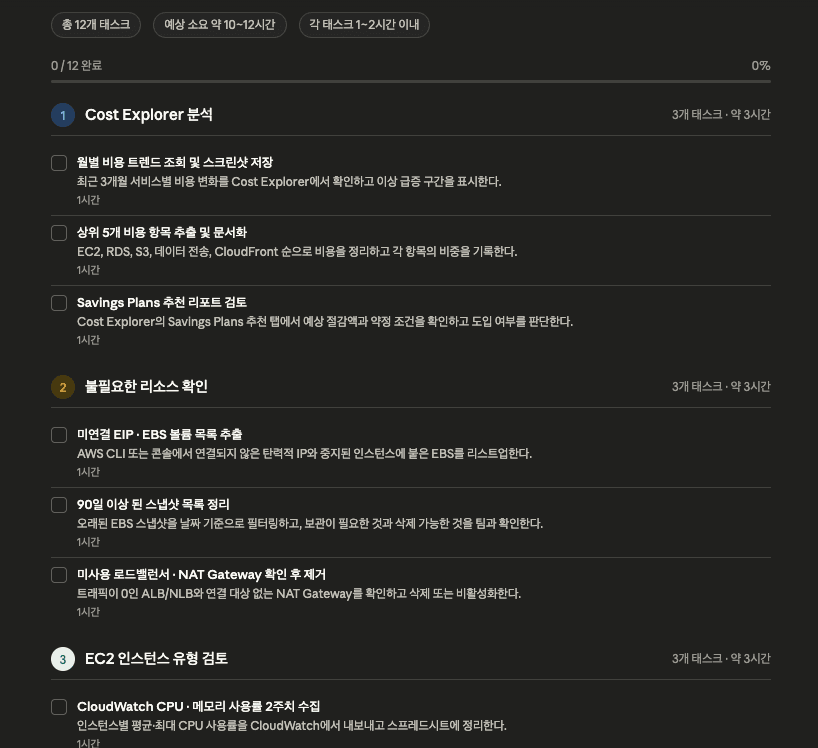Check off 미연결 EIP · EBS 볼륨 목록 추출

[59, 435]
